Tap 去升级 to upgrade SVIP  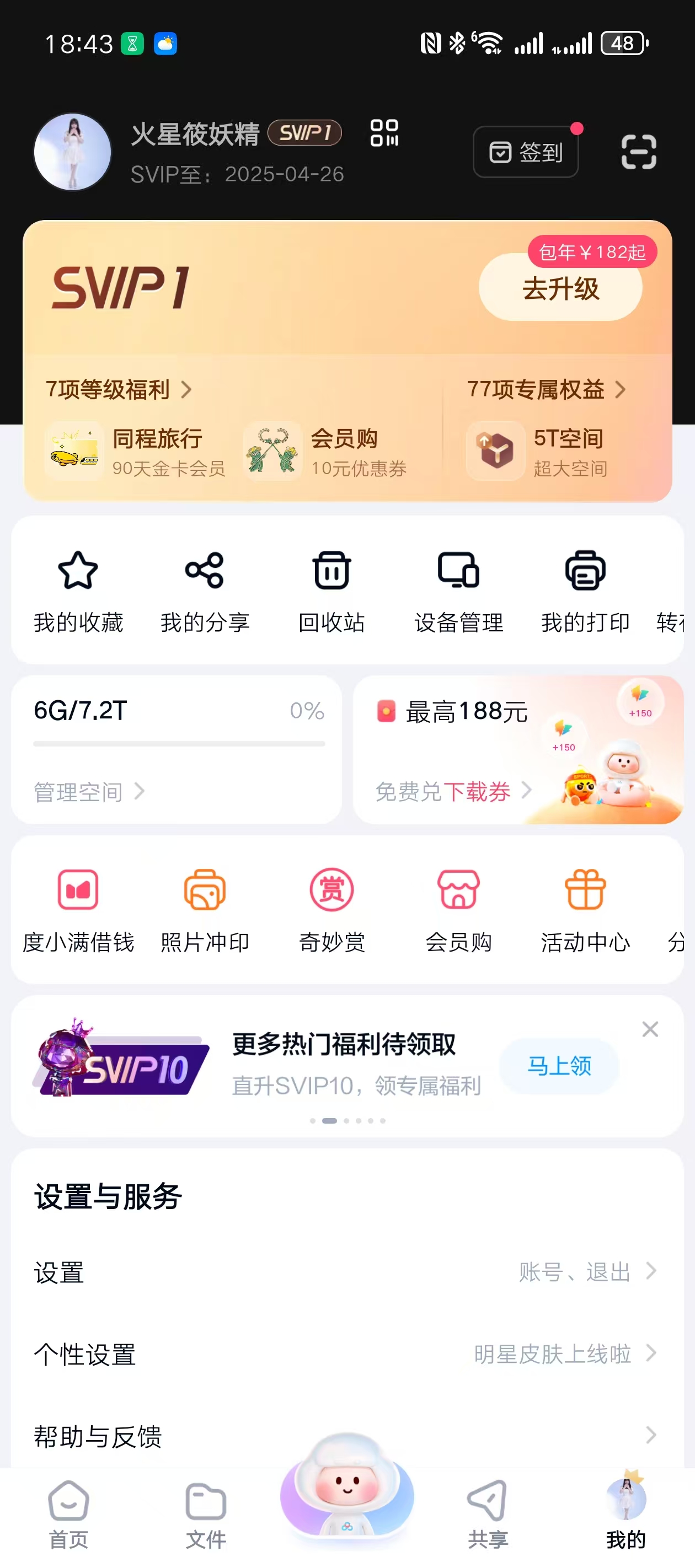(560, 288)
